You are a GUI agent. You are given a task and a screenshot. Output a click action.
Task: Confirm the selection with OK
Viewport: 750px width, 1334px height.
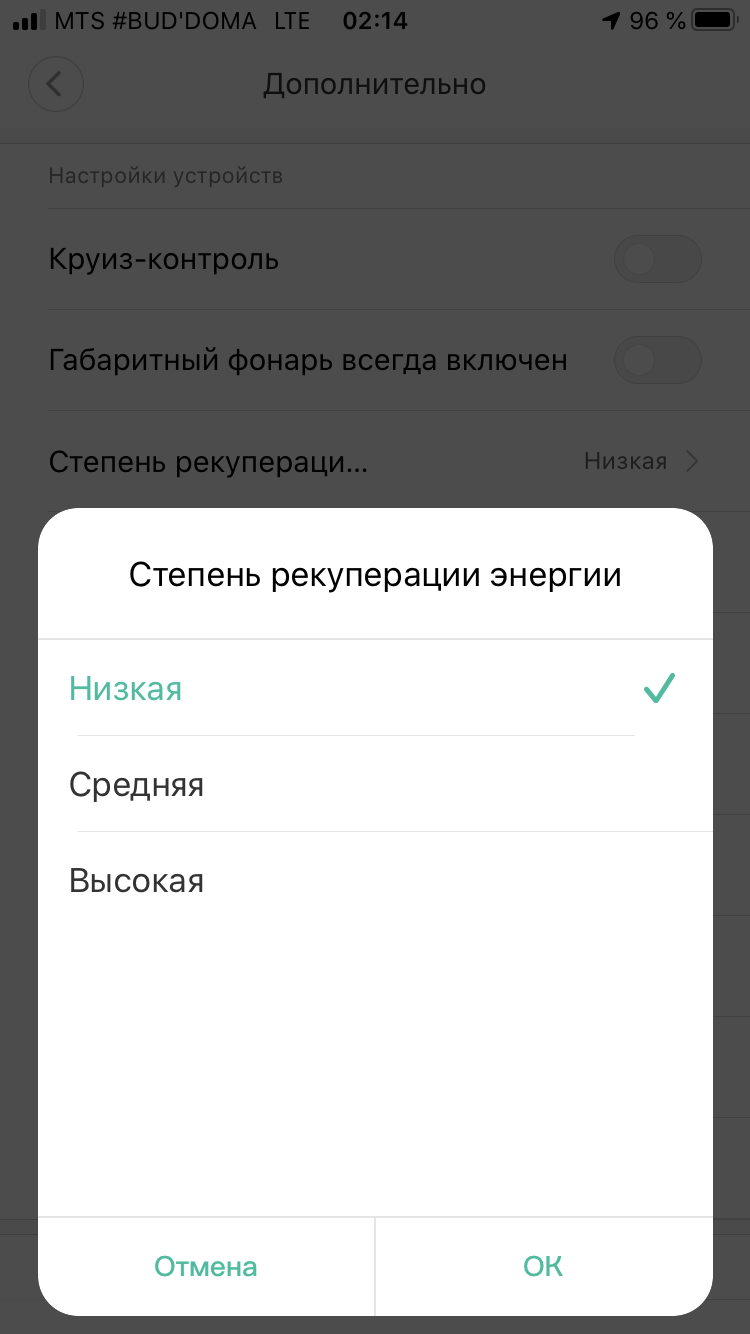[x=543, y=1266]
